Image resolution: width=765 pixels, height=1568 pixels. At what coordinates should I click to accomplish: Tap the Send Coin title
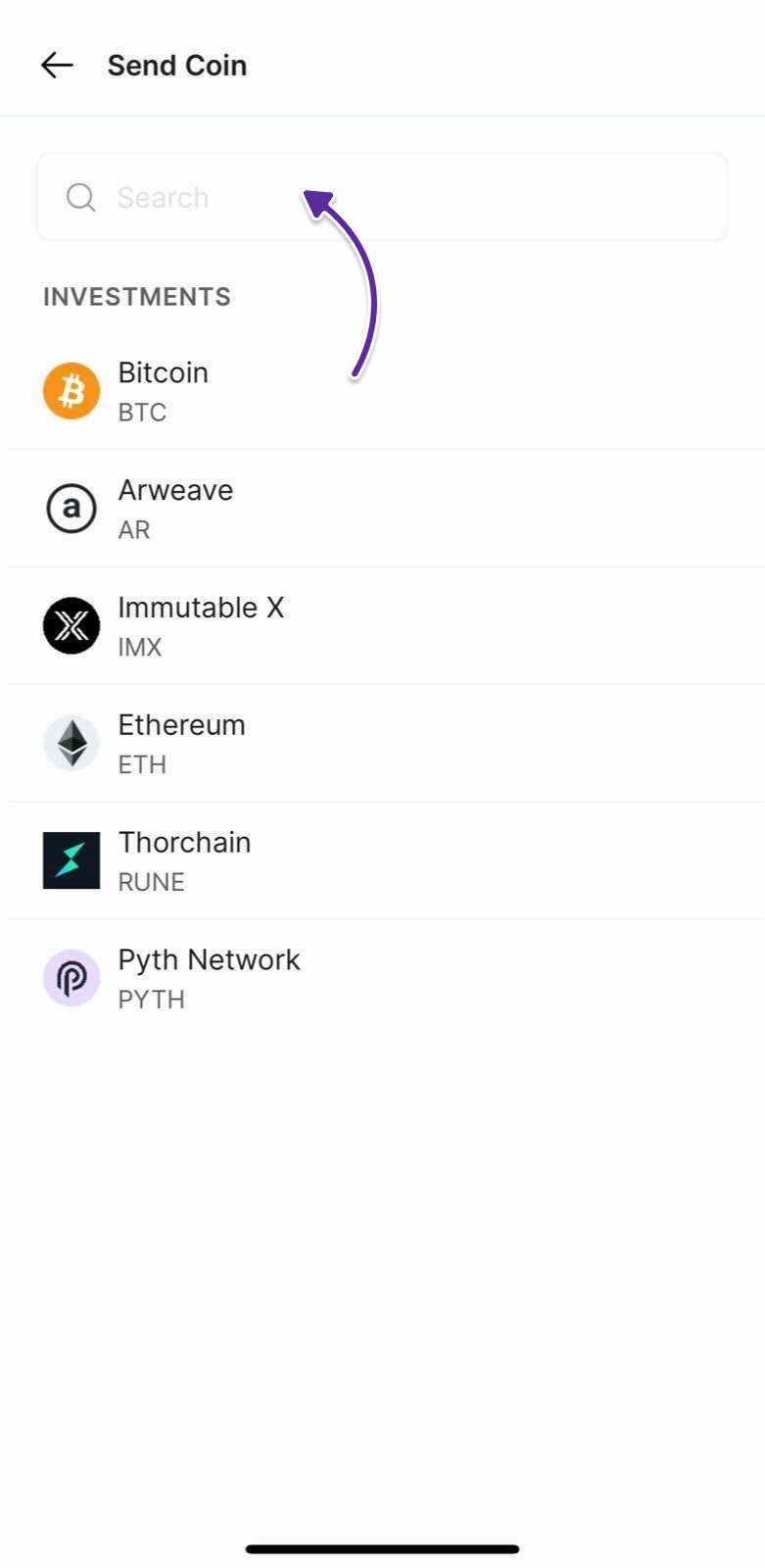point(177,65)
